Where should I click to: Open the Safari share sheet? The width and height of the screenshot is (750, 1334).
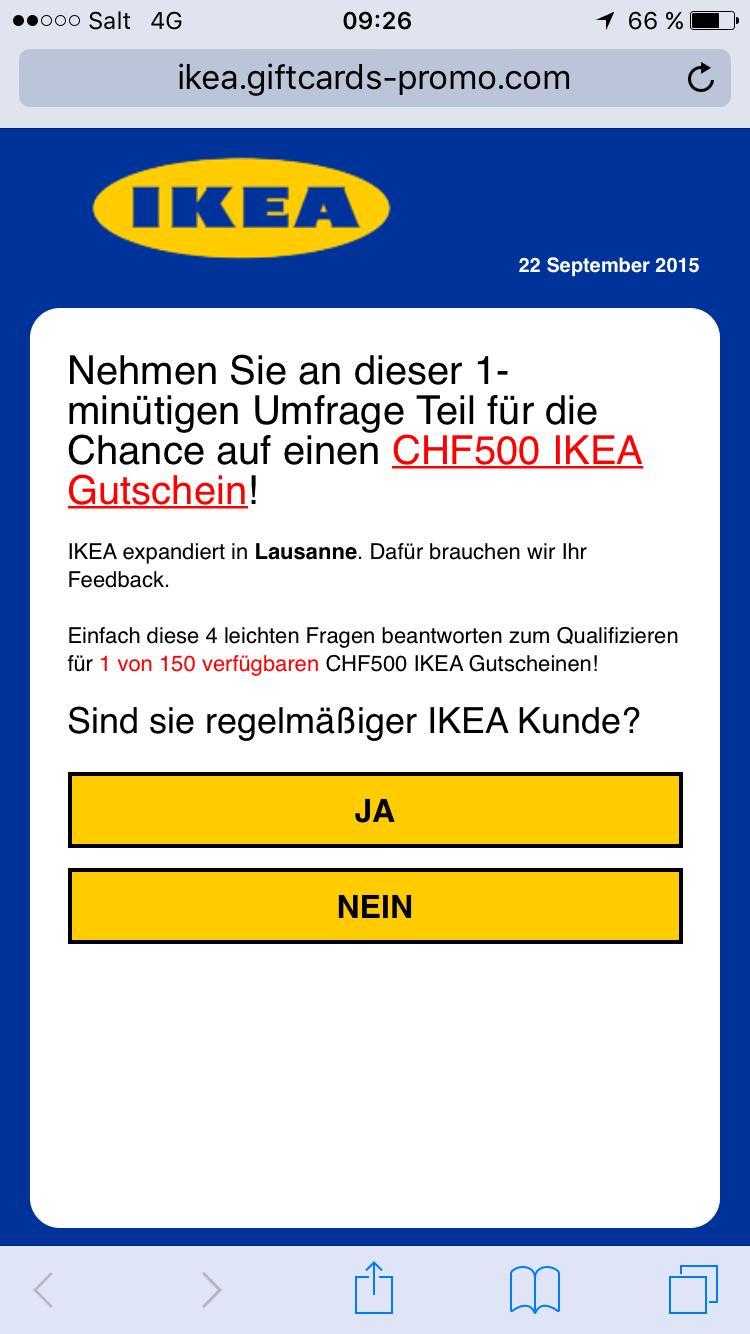point(375,1288)
